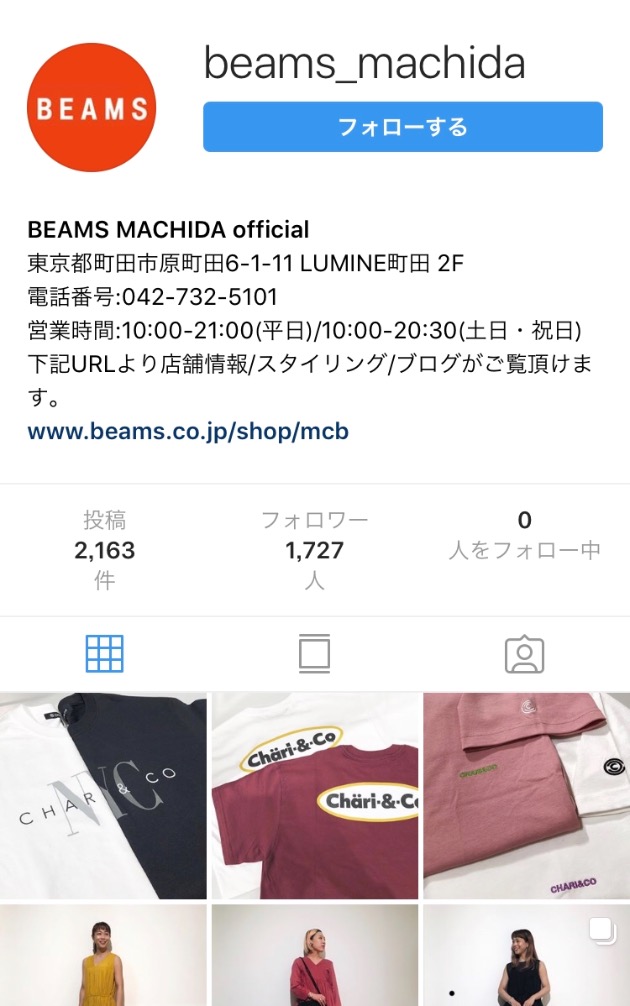
Task: Open the www.beams.co.jp/shop/mcb link
Action: point(188,432)
